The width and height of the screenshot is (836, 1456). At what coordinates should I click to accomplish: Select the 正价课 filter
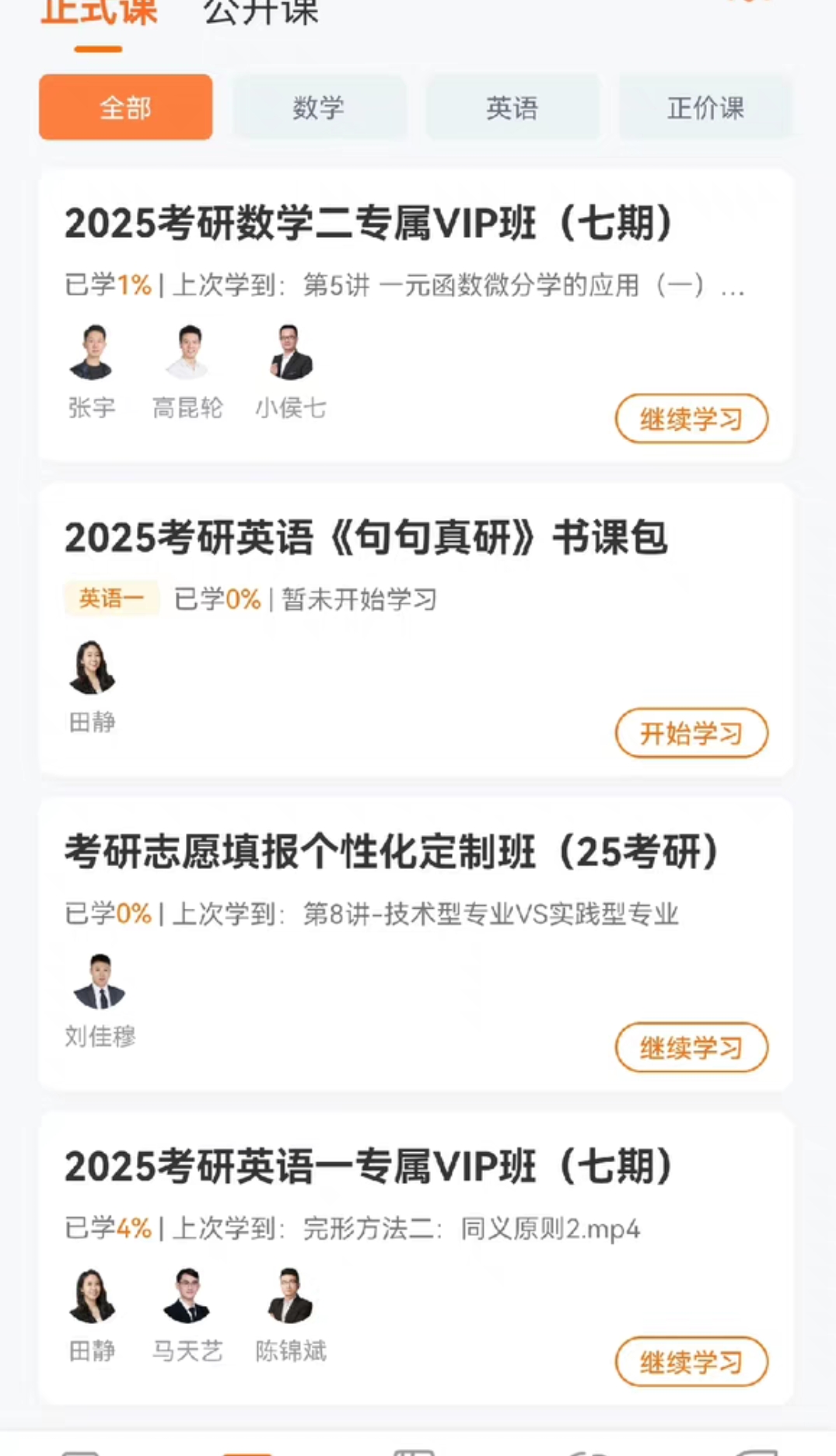click(705, 107)
